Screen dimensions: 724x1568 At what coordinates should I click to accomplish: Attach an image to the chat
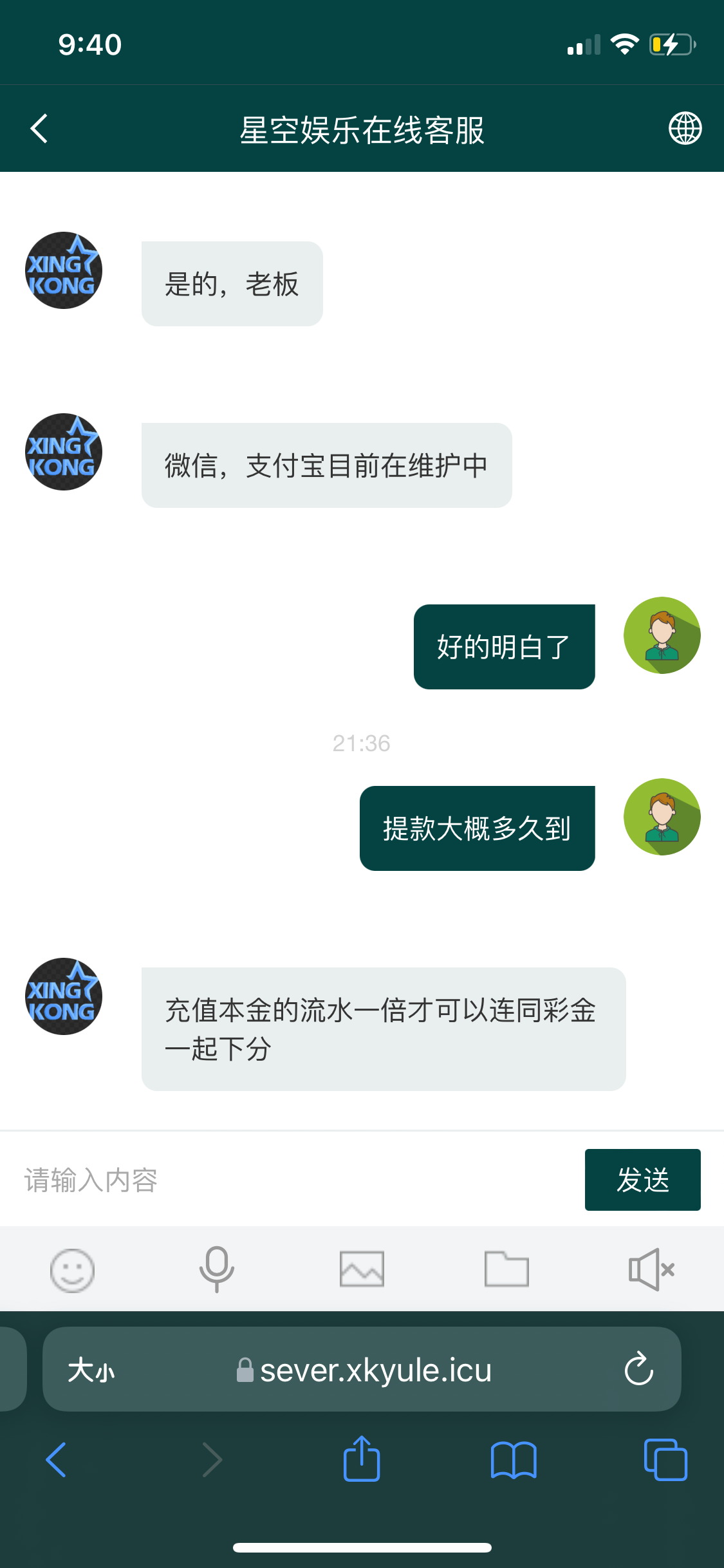click(362, 1270)
